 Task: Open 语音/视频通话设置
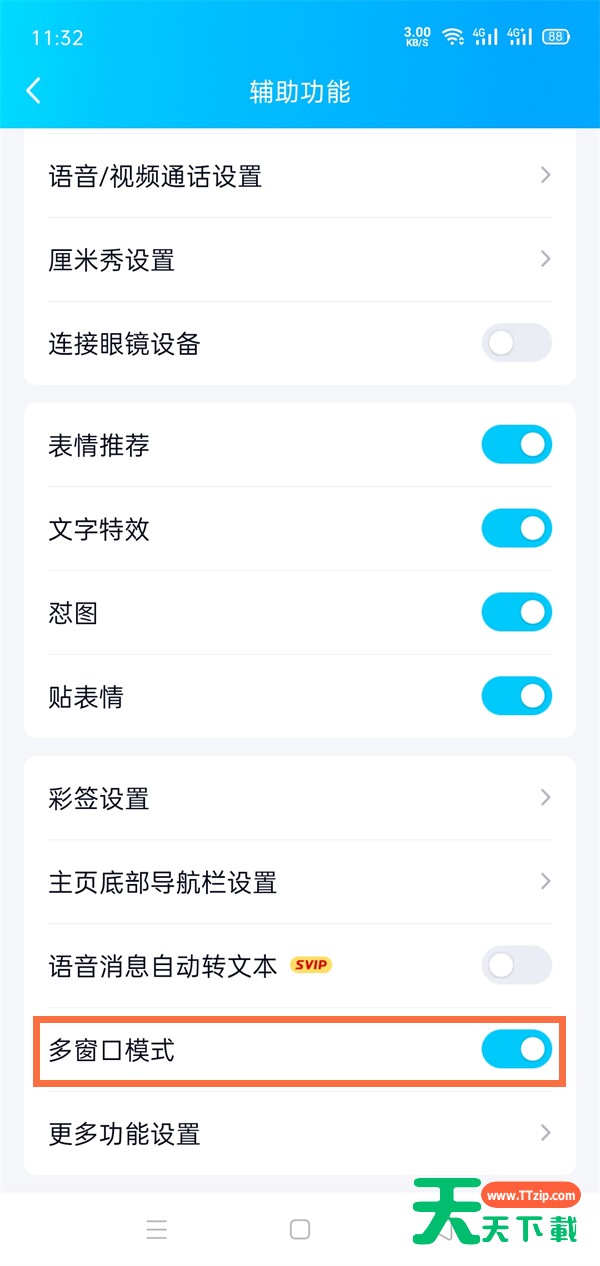300,177
